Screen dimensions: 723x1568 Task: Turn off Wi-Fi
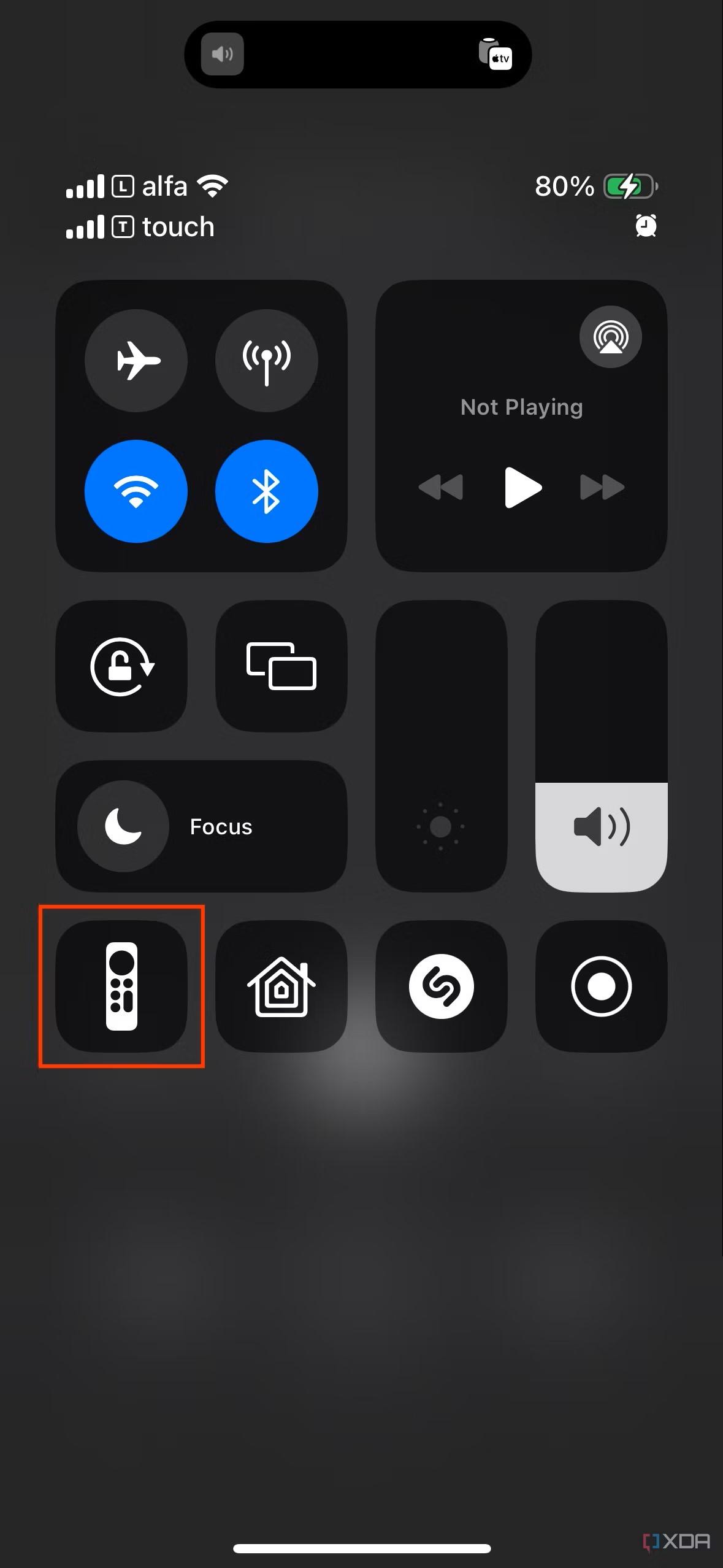tap(136, 491)
